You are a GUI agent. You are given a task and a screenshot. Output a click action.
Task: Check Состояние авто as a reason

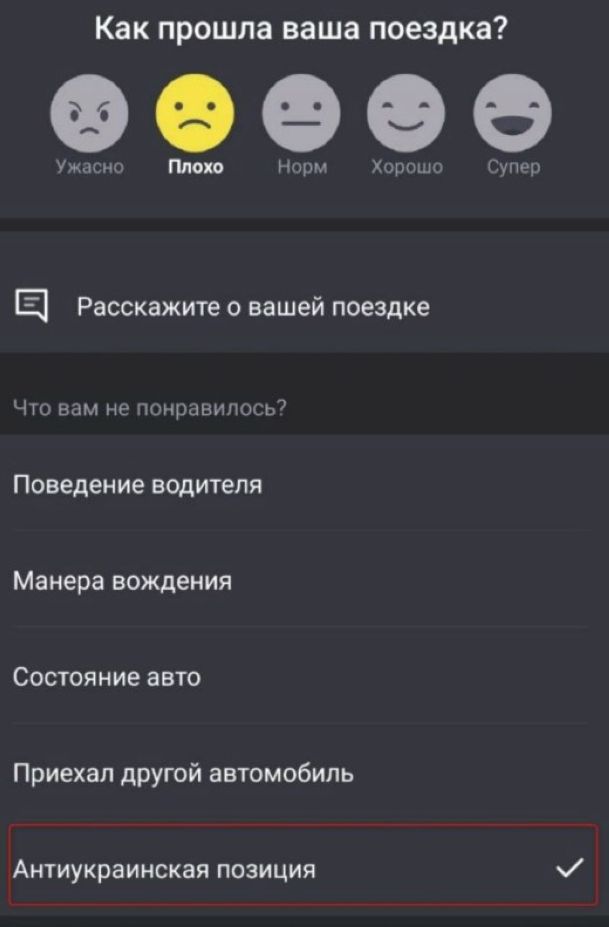300,677
